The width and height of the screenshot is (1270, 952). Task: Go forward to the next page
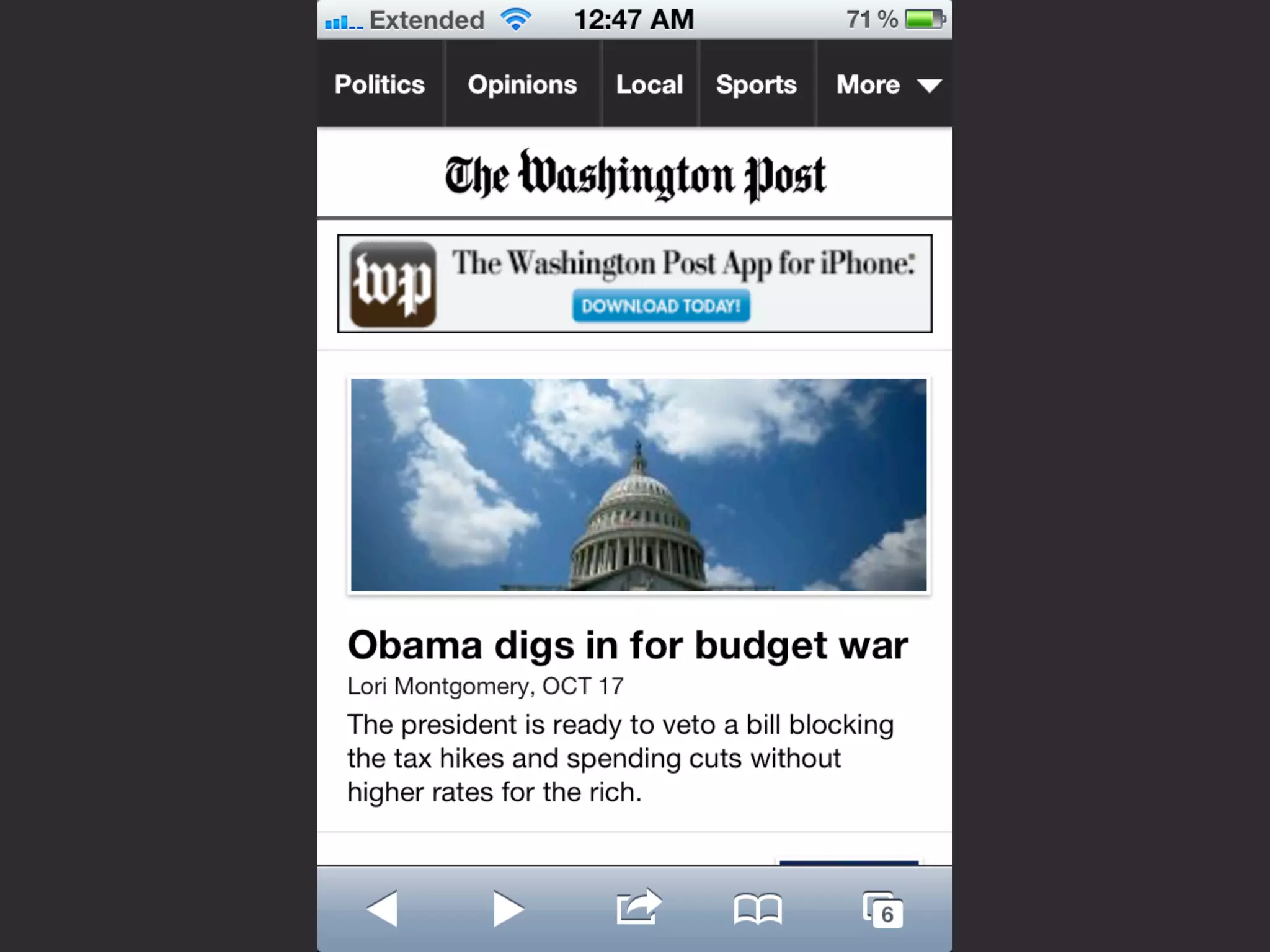pos(508,909)
